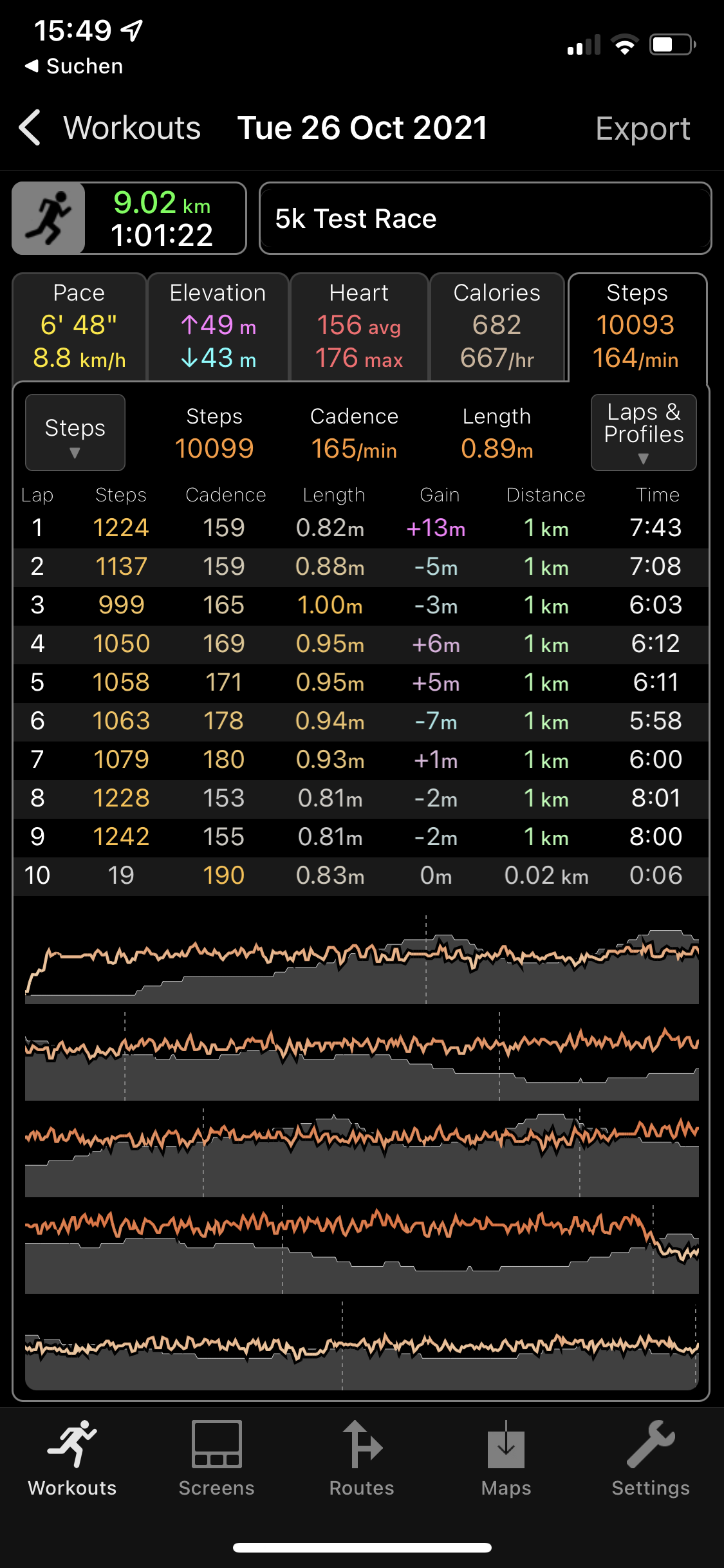Open the Laps & Profiles dropdown
This screenshot has height=1568, width=724.
[643, 433]
